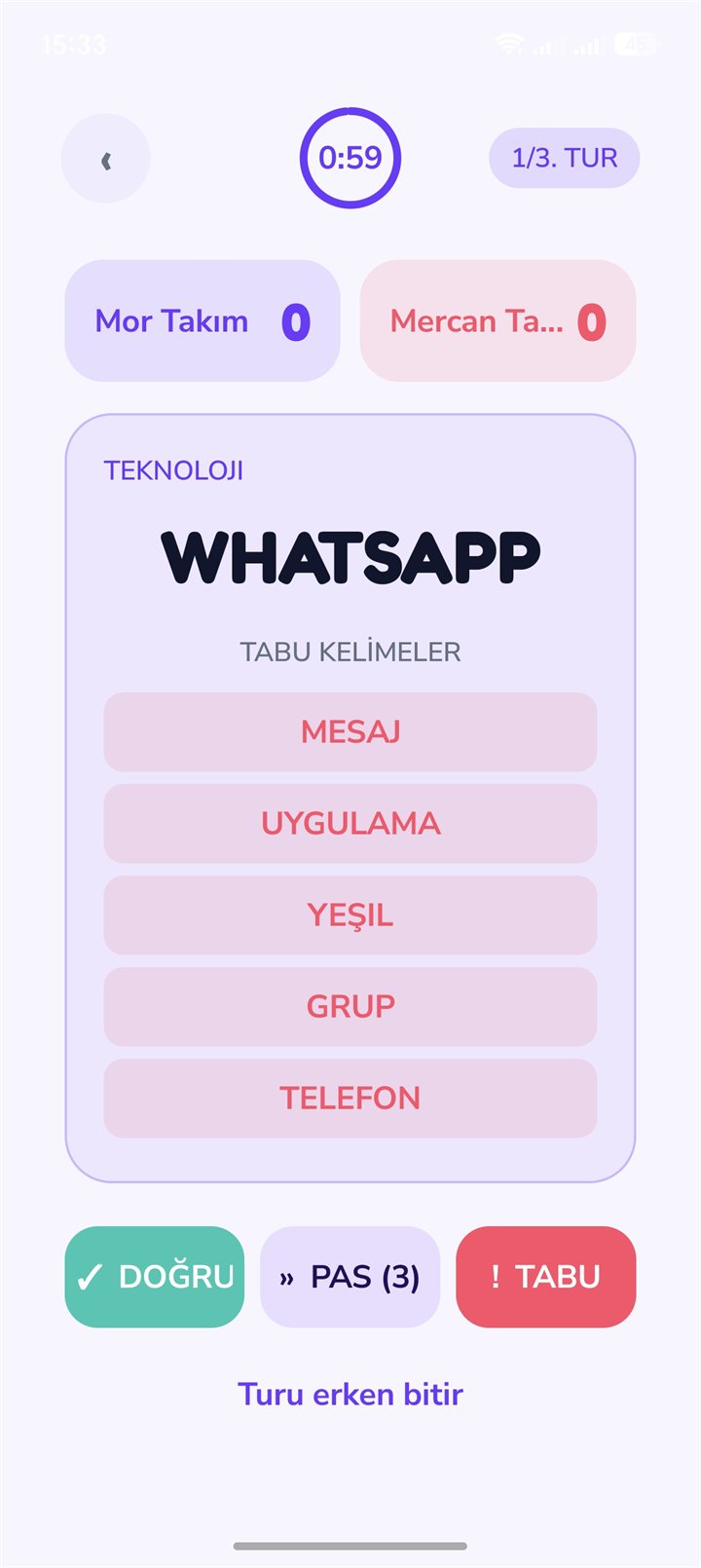Skip this card with PAS (3)
701x1568 pixels.
(350, 1277)
